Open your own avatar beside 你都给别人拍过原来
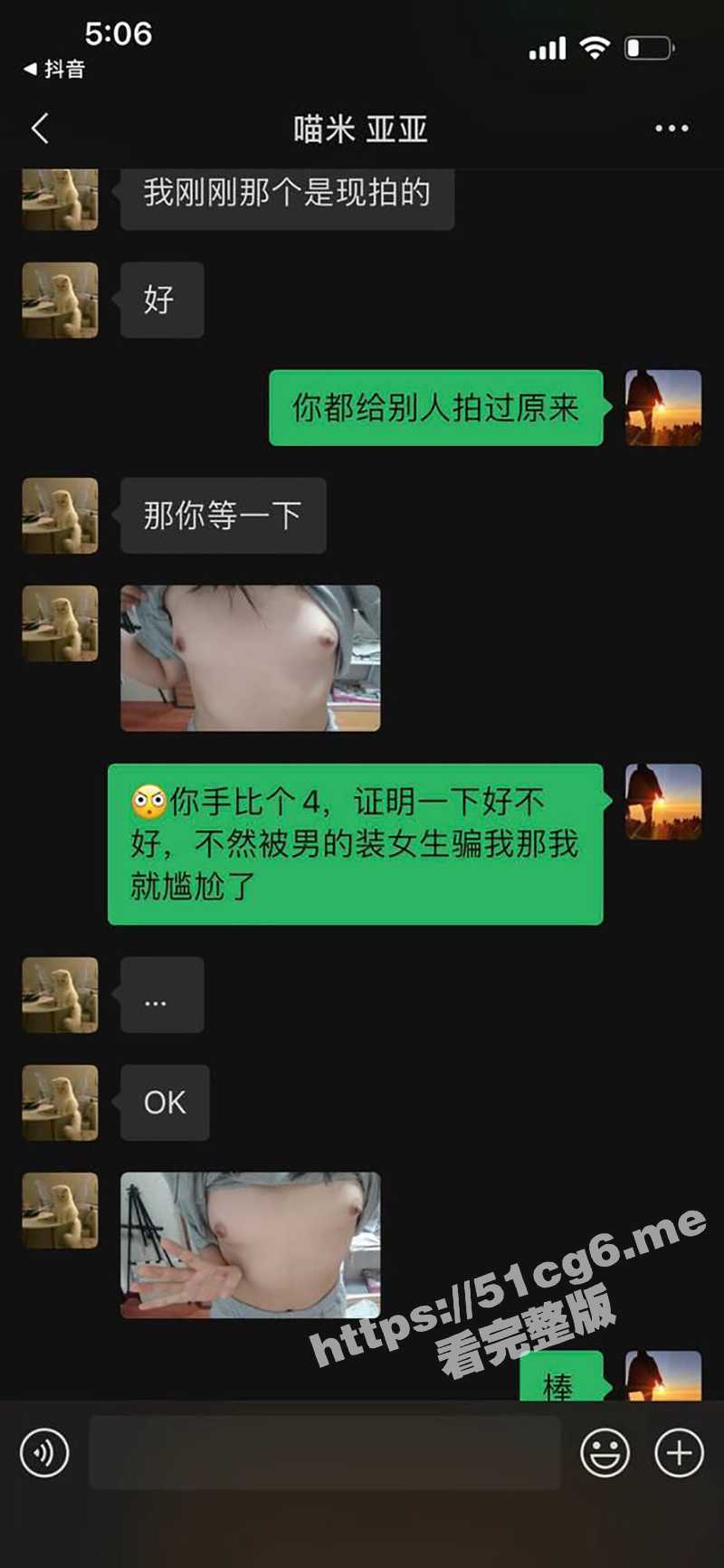This screenshot has height=1568, width=724. (x=663, y=407)
